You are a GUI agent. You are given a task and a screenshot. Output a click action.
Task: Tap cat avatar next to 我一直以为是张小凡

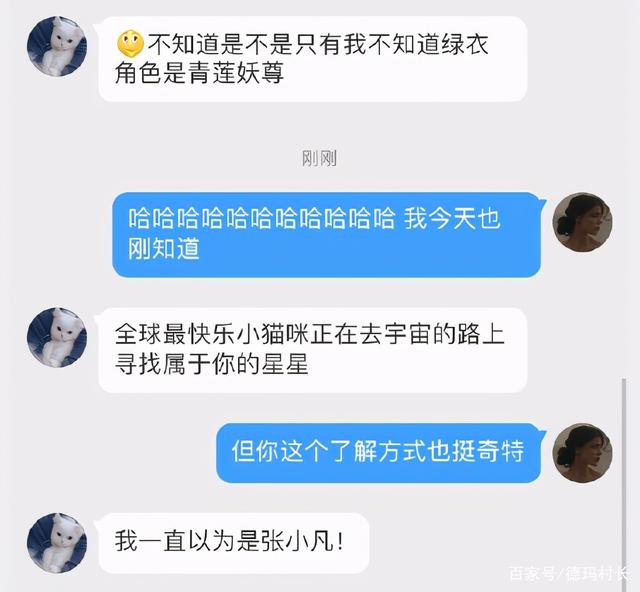[56, 542]
